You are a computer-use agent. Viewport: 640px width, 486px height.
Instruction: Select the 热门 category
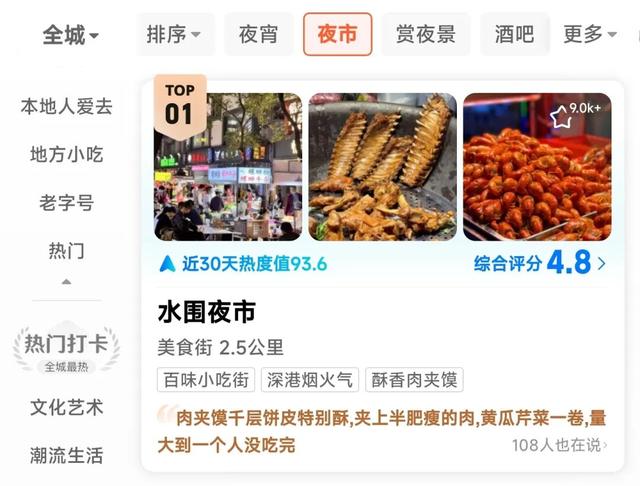[66, 251]
